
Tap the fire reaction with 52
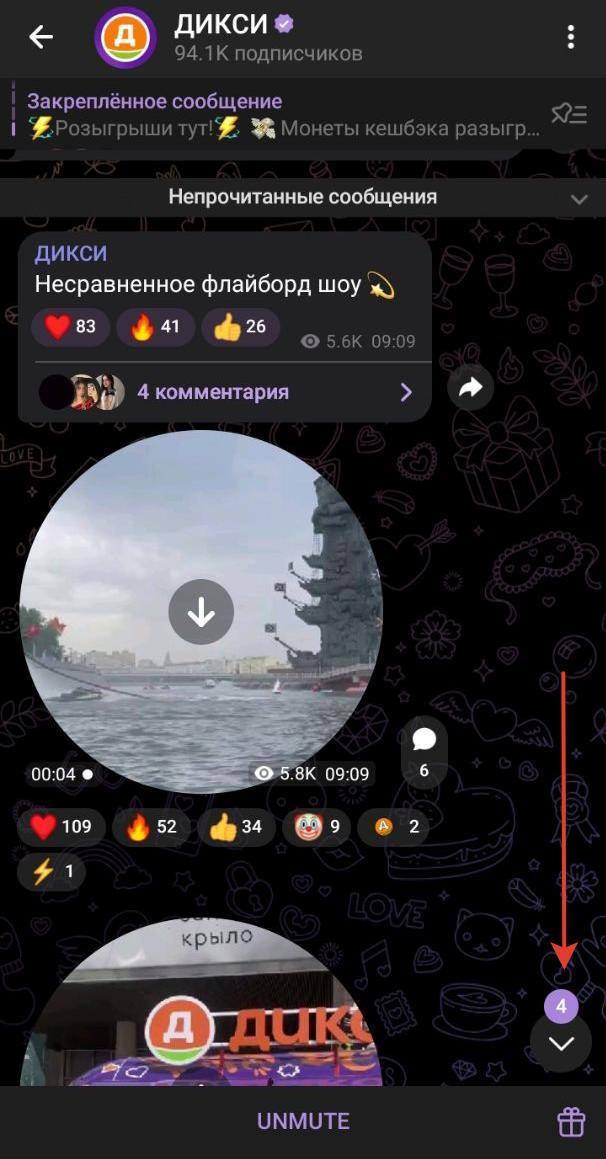[152, 826]
